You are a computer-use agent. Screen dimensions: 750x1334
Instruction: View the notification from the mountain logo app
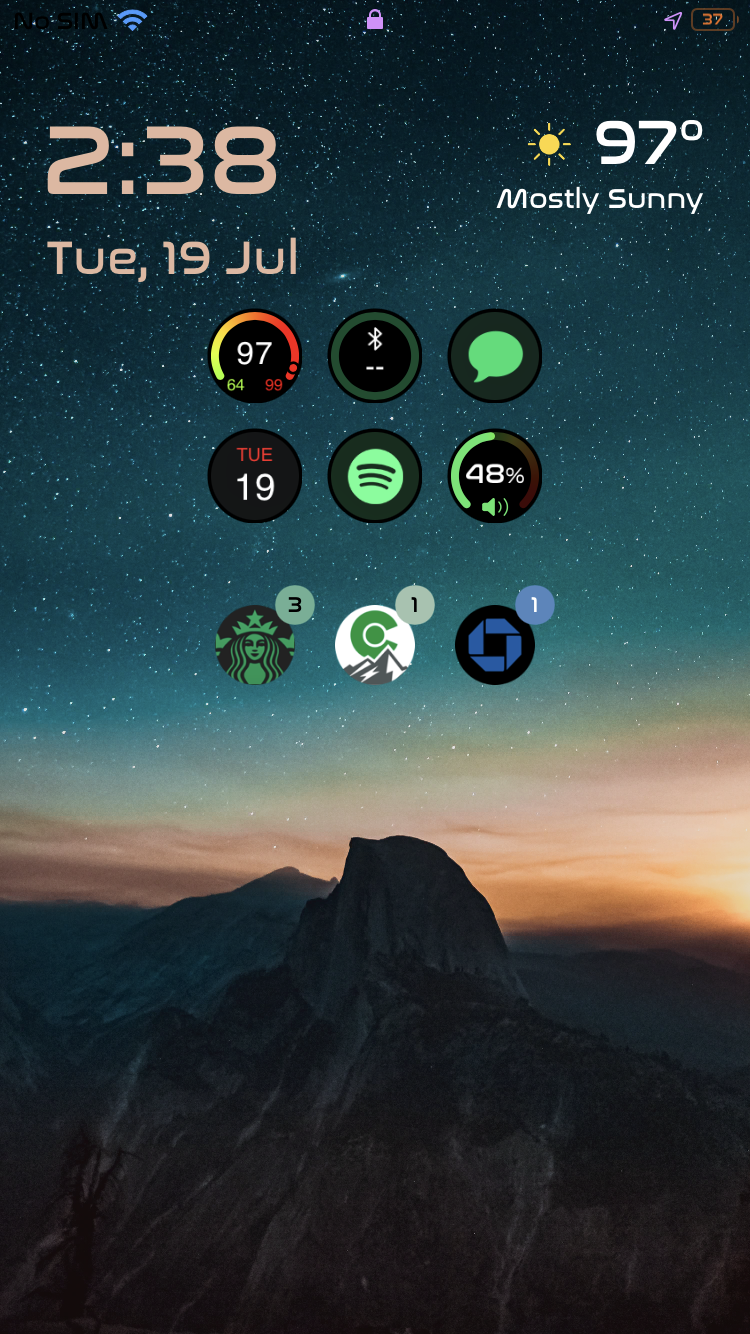point(375,645)
